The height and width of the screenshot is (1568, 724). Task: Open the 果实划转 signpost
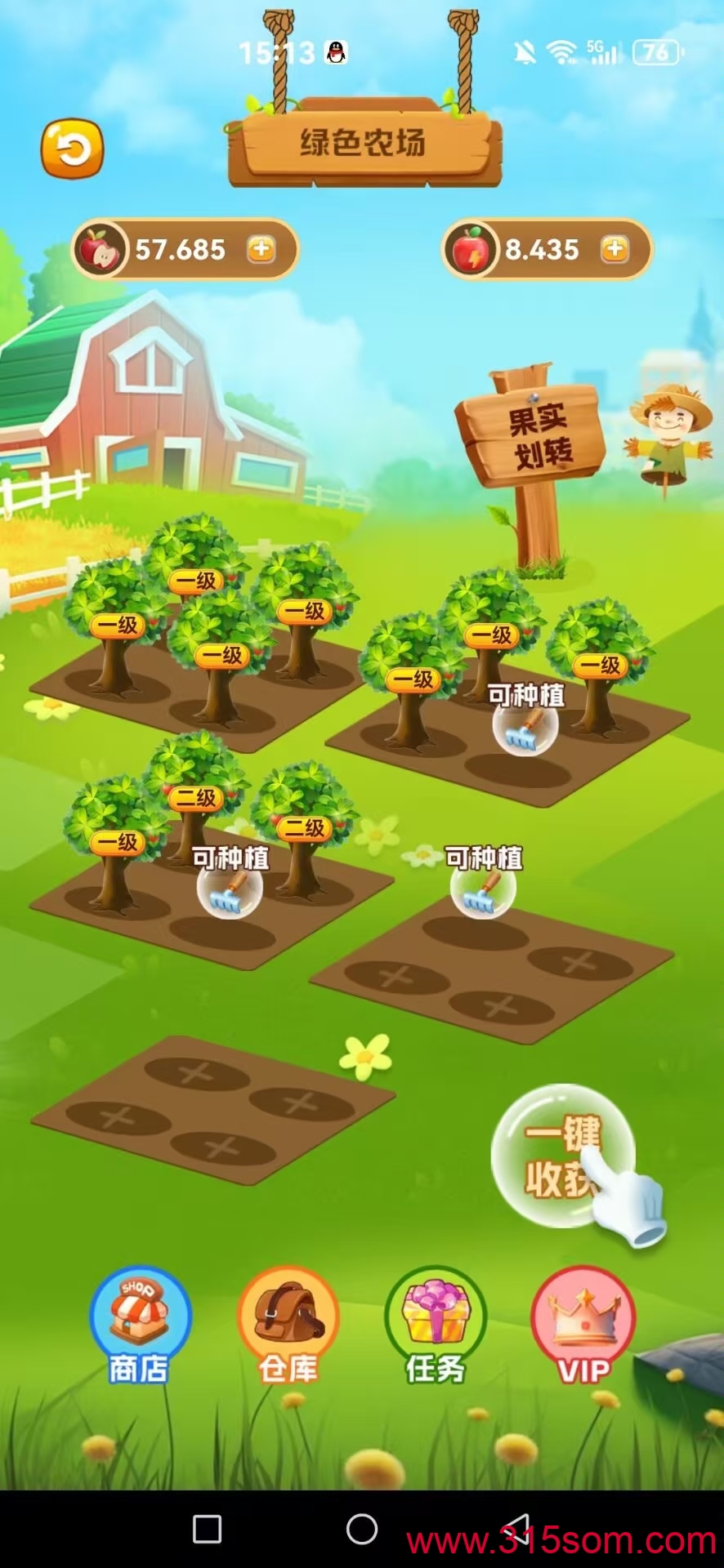[x=533, y=434]
